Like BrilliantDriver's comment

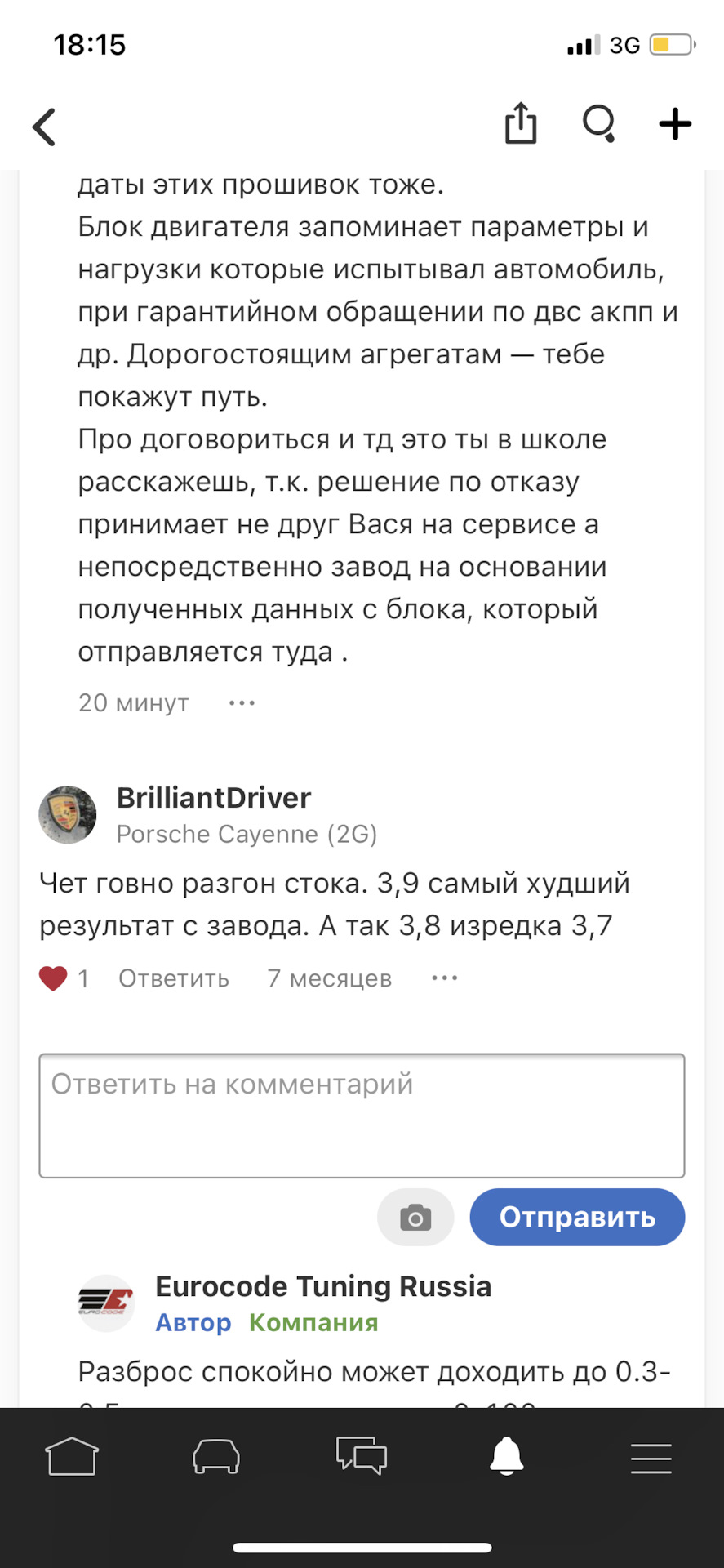(x=54, y=978)
